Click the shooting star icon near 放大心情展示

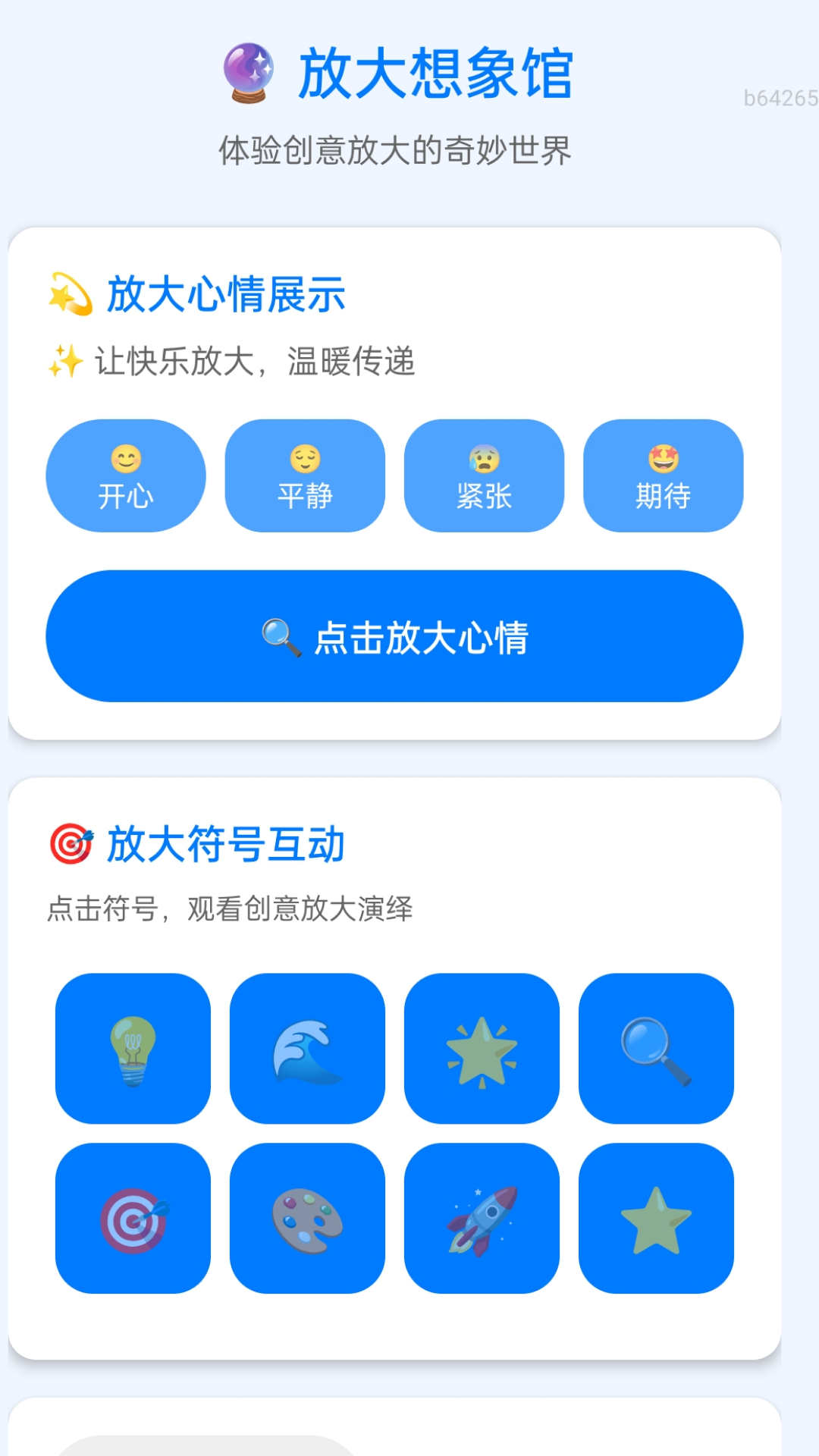[70, 296]
